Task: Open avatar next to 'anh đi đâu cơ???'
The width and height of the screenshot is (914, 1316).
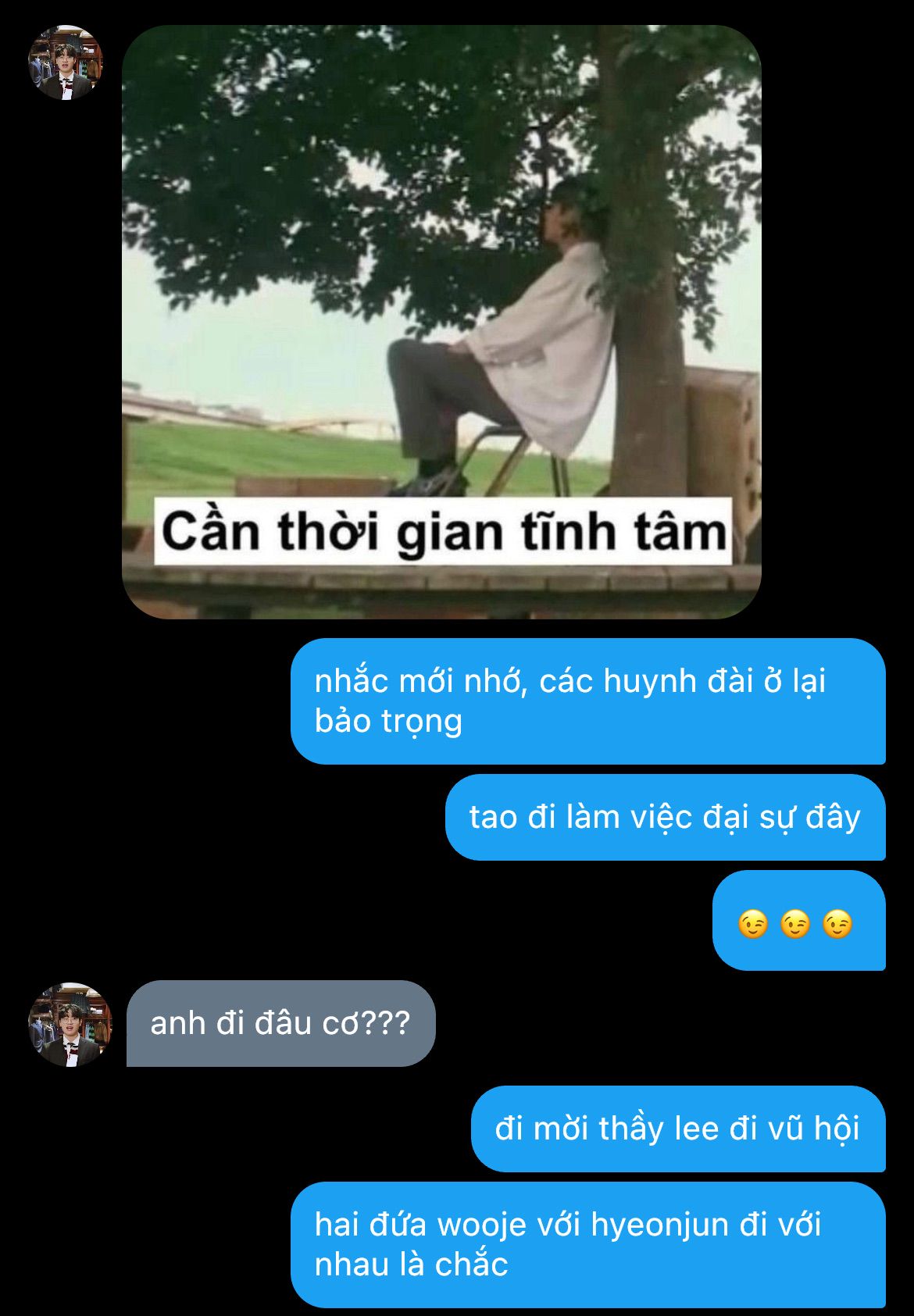Action: [70, 1024]
